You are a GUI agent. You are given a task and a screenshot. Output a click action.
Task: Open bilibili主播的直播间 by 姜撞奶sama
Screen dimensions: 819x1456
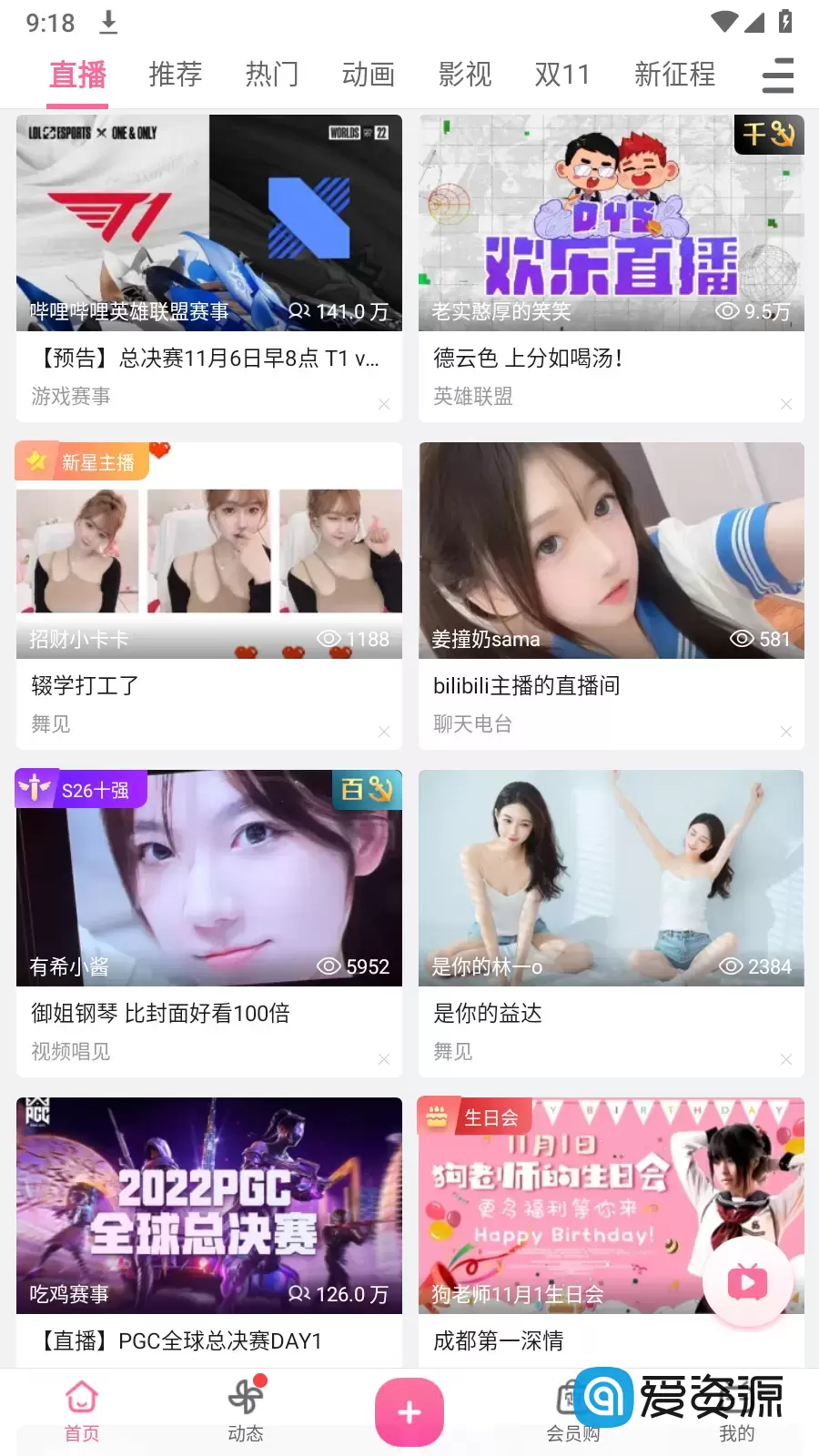[x=611, y=550]
